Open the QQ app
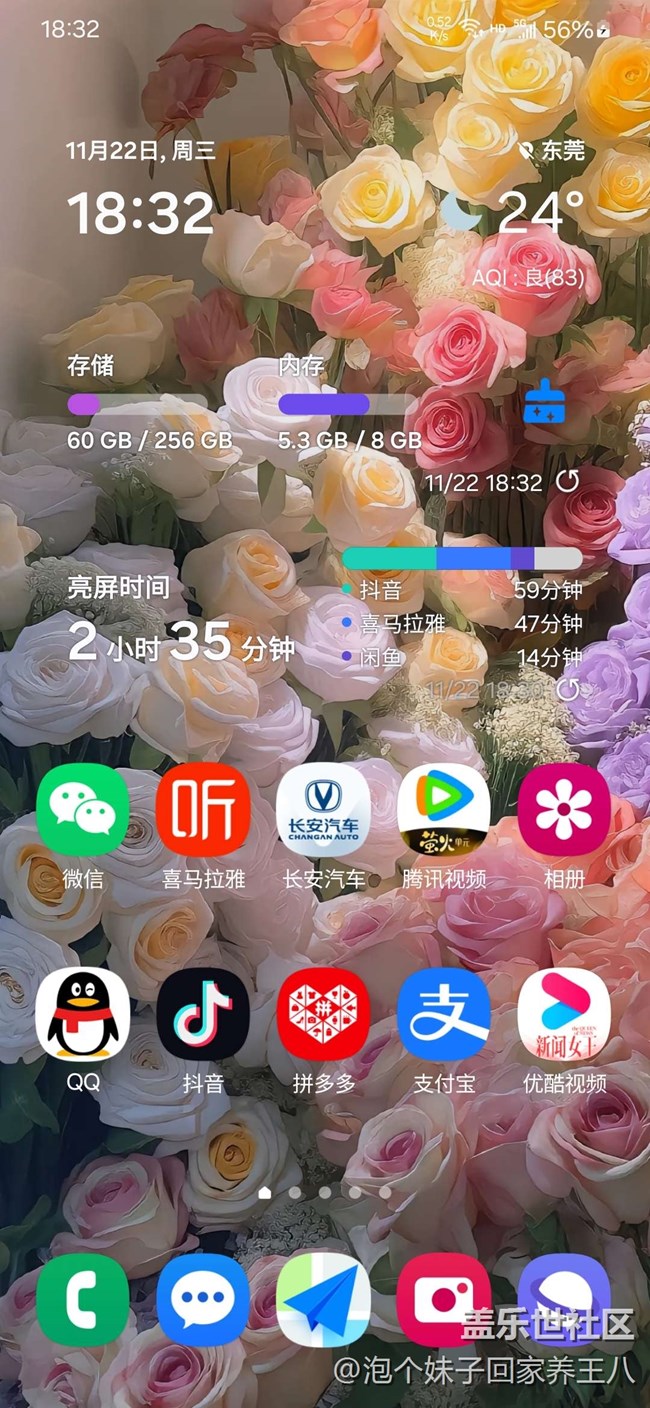 coord(82,1013)
